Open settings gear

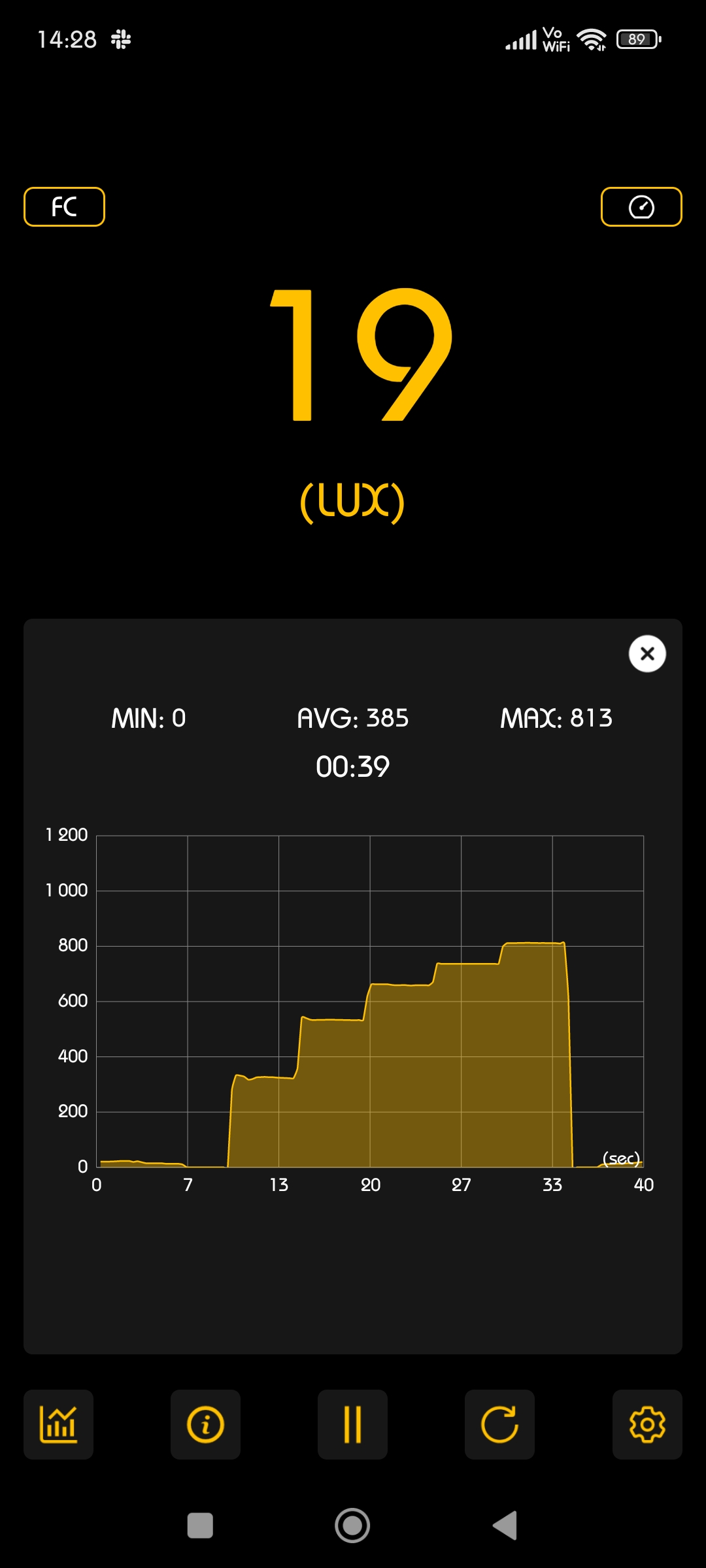pos(647,1424)
